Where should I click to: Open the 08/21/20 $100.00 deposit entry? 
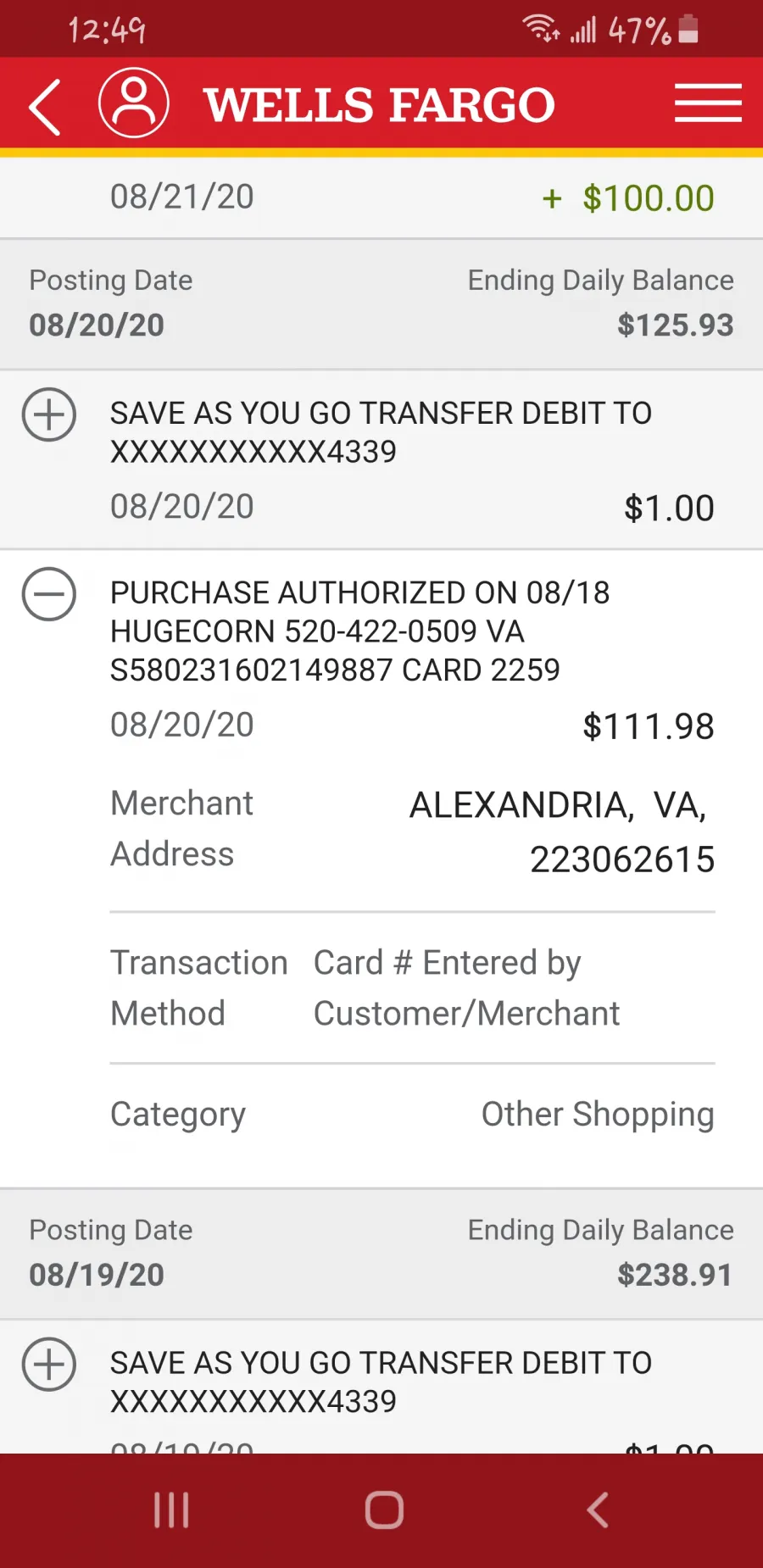pos(381,197)
